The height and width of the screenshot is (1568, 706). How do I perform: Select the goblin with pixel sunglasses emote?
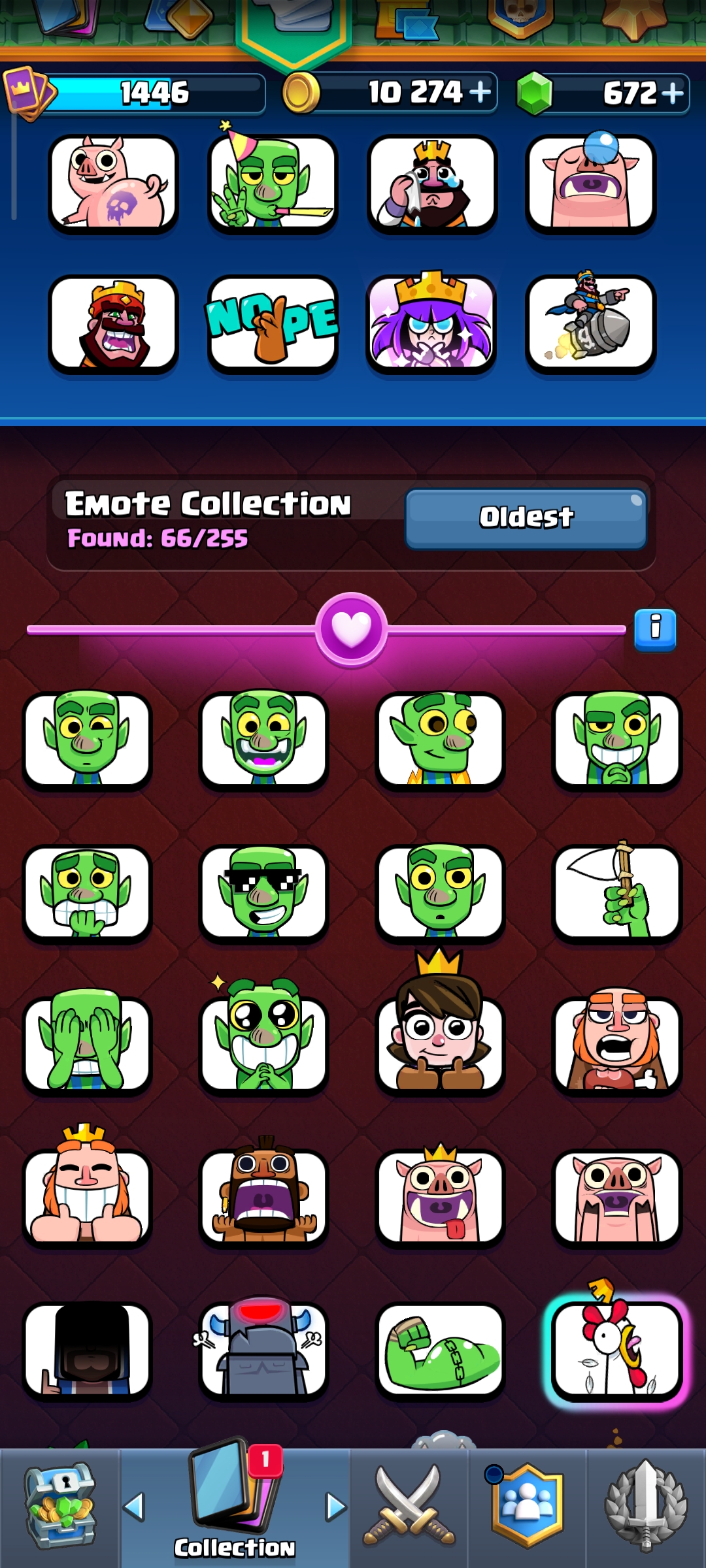pos(263,894)
